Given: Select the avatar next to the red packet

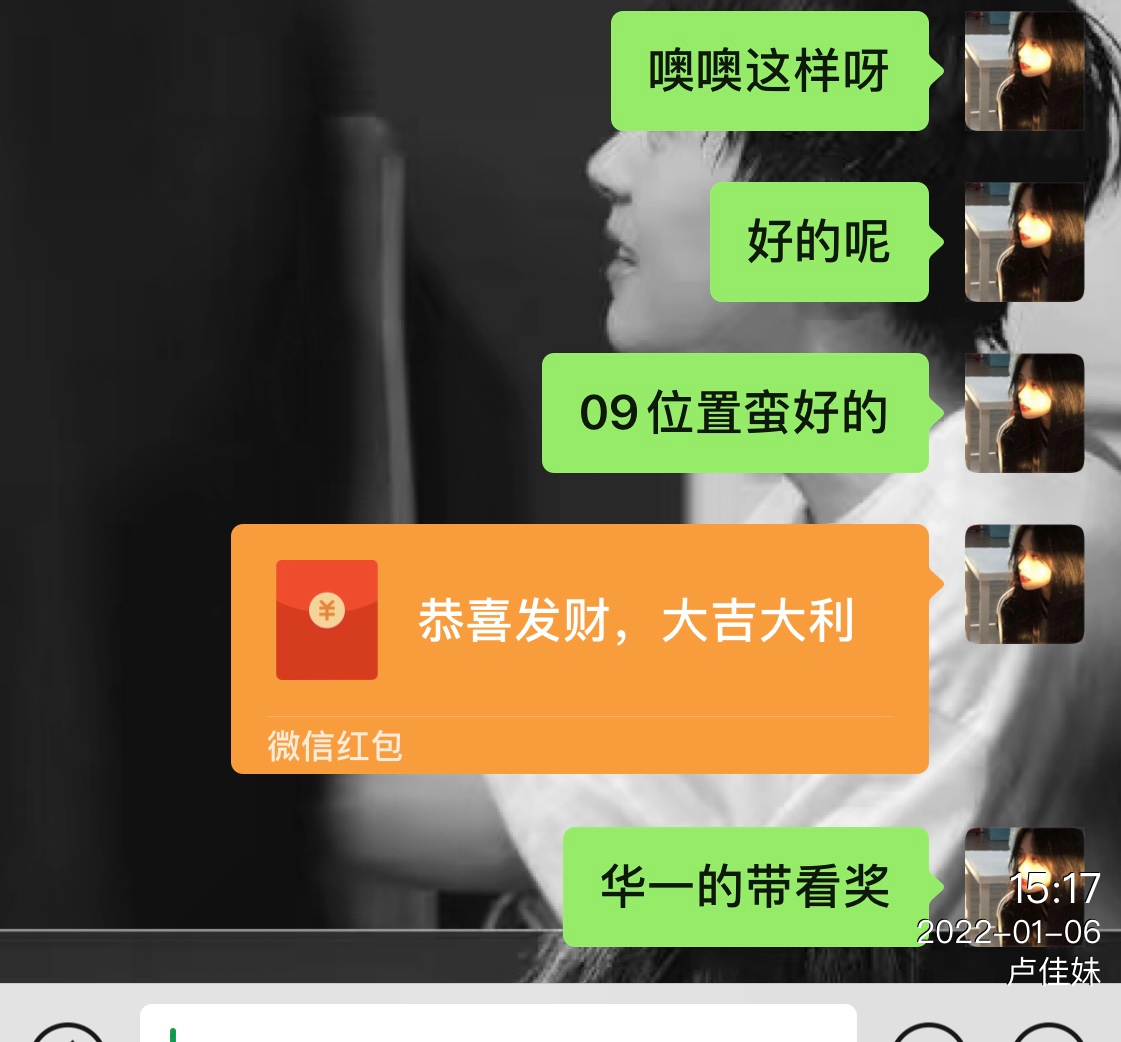Looking at the screenshot, I should pyautogui.click(x=1024, y=584).
